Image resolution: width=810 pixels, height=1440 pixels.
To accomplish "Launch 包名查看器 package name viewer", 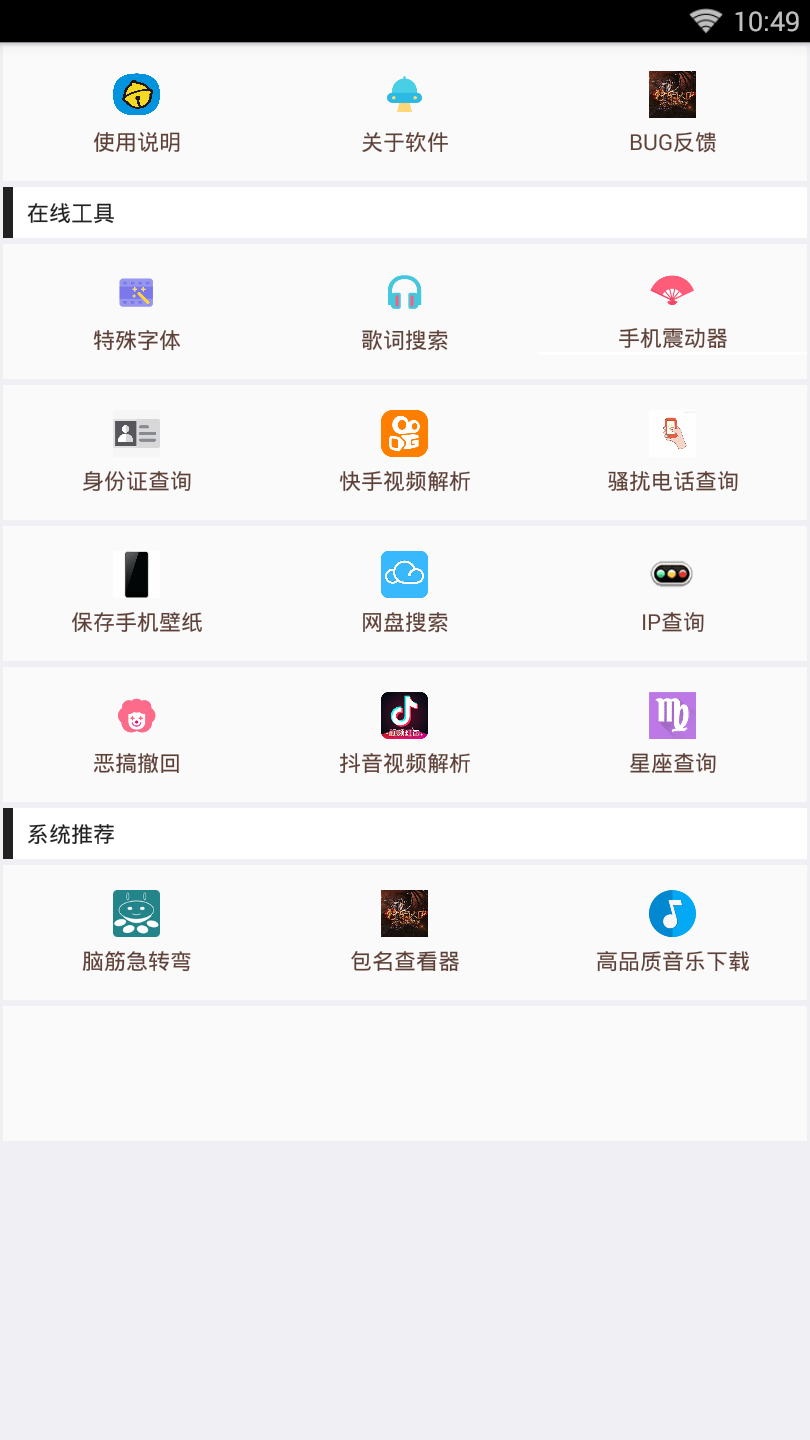I will point(405,933).
